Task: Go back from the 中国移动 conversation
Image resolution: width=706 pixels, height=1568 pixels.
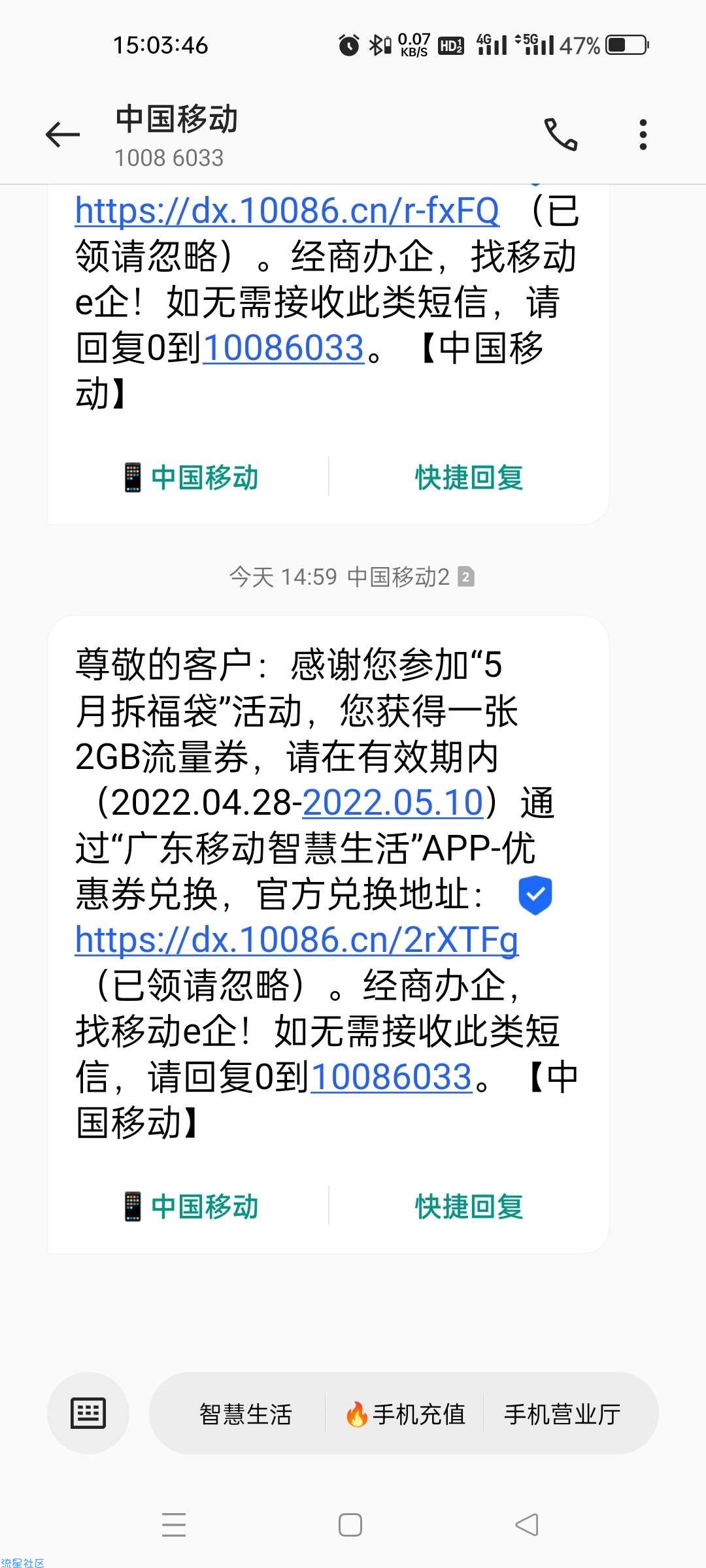Action: (63, 135)
